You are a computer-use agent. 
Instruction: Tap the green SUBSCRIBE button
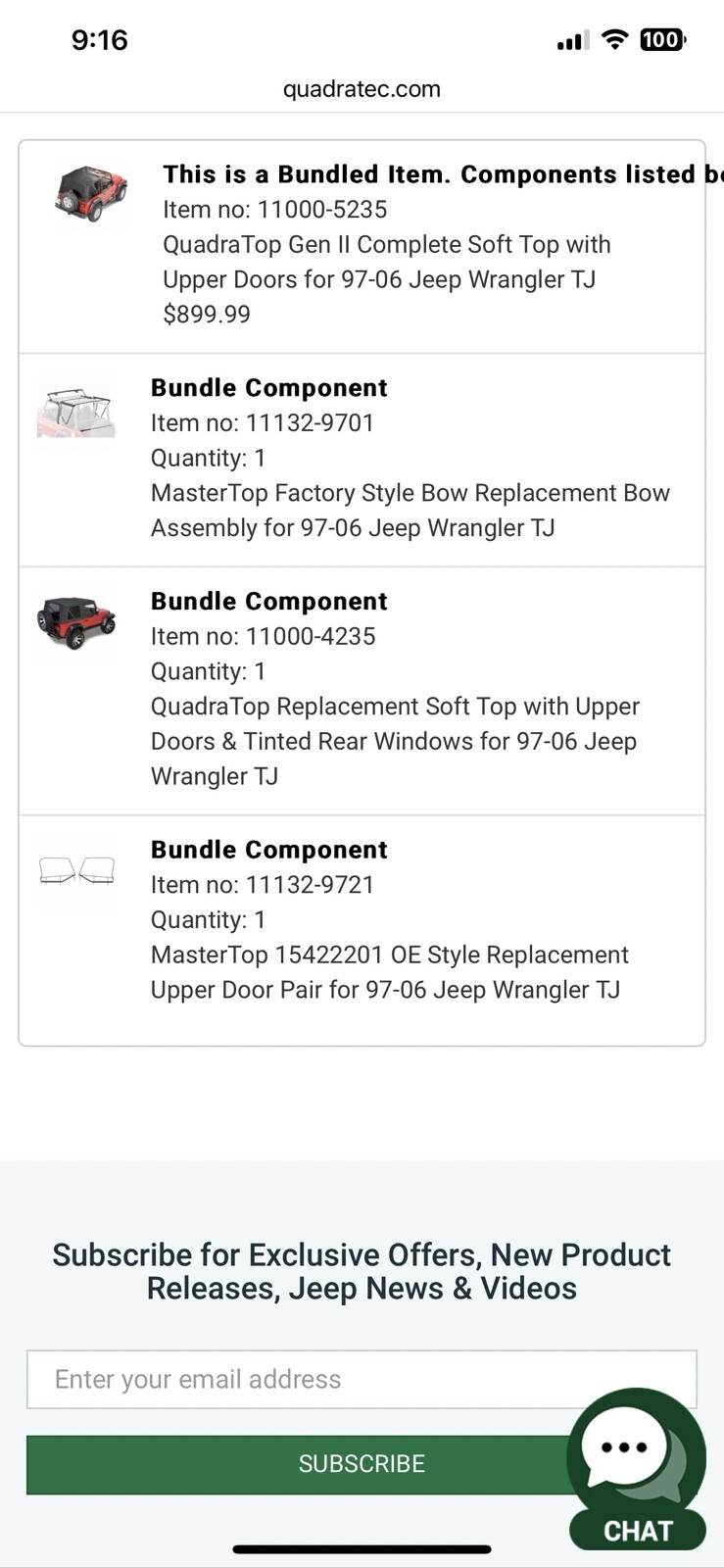pyautogui.click(x=294, y=1464)
